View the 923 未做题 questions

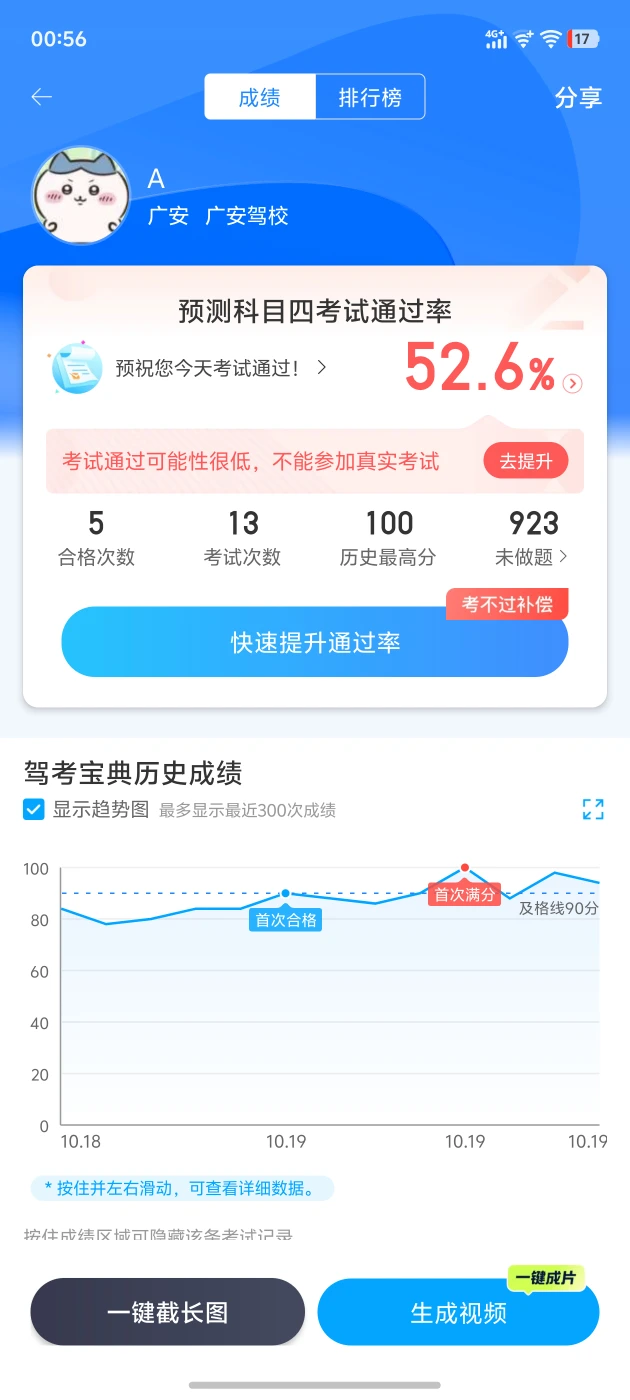533,536
